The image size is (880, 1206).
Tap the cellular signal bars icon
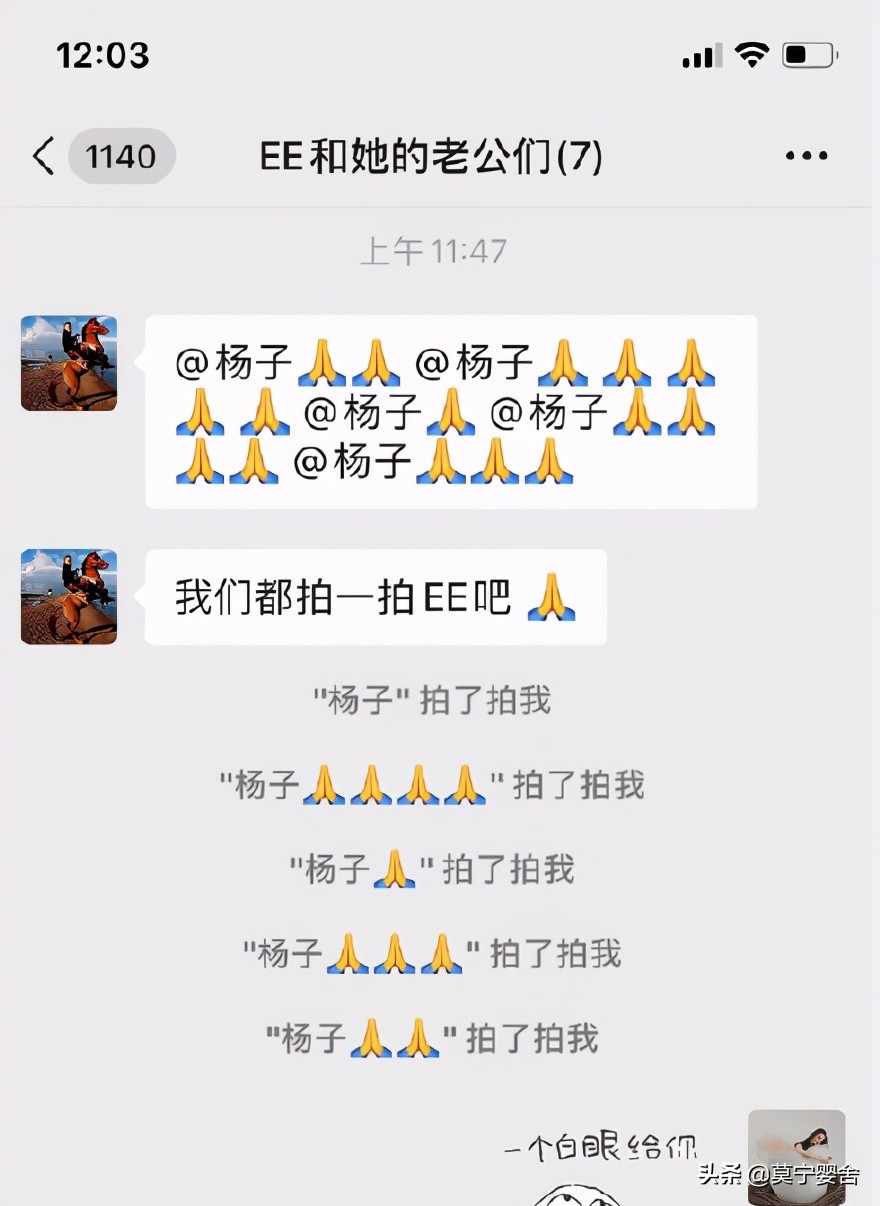(700, 57)
